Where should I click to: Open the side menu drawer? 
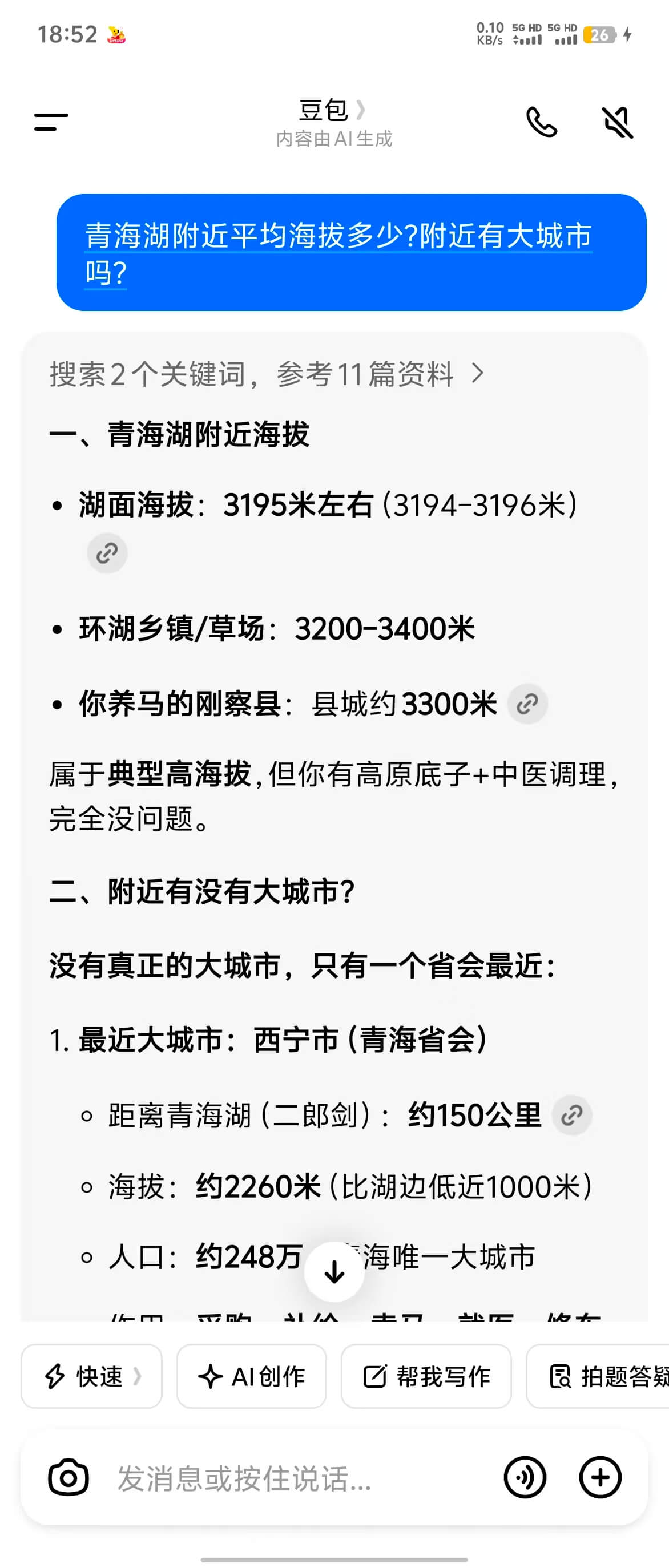point(51,122)
